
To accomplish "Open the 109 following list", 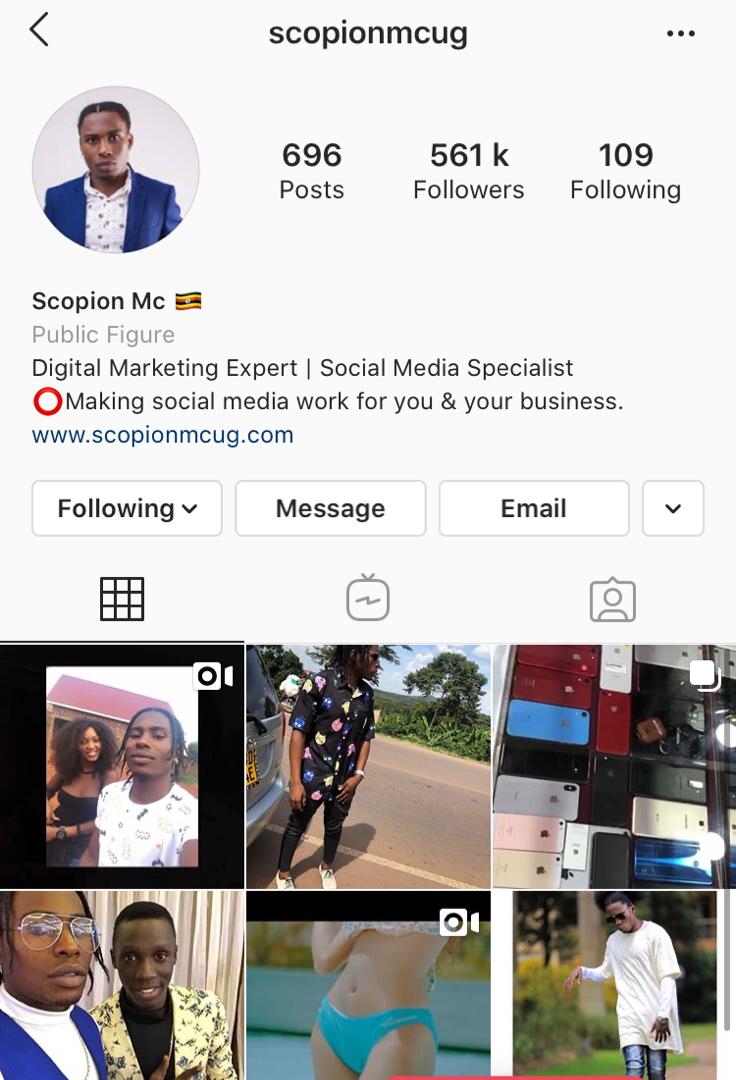I will point(625,170).
